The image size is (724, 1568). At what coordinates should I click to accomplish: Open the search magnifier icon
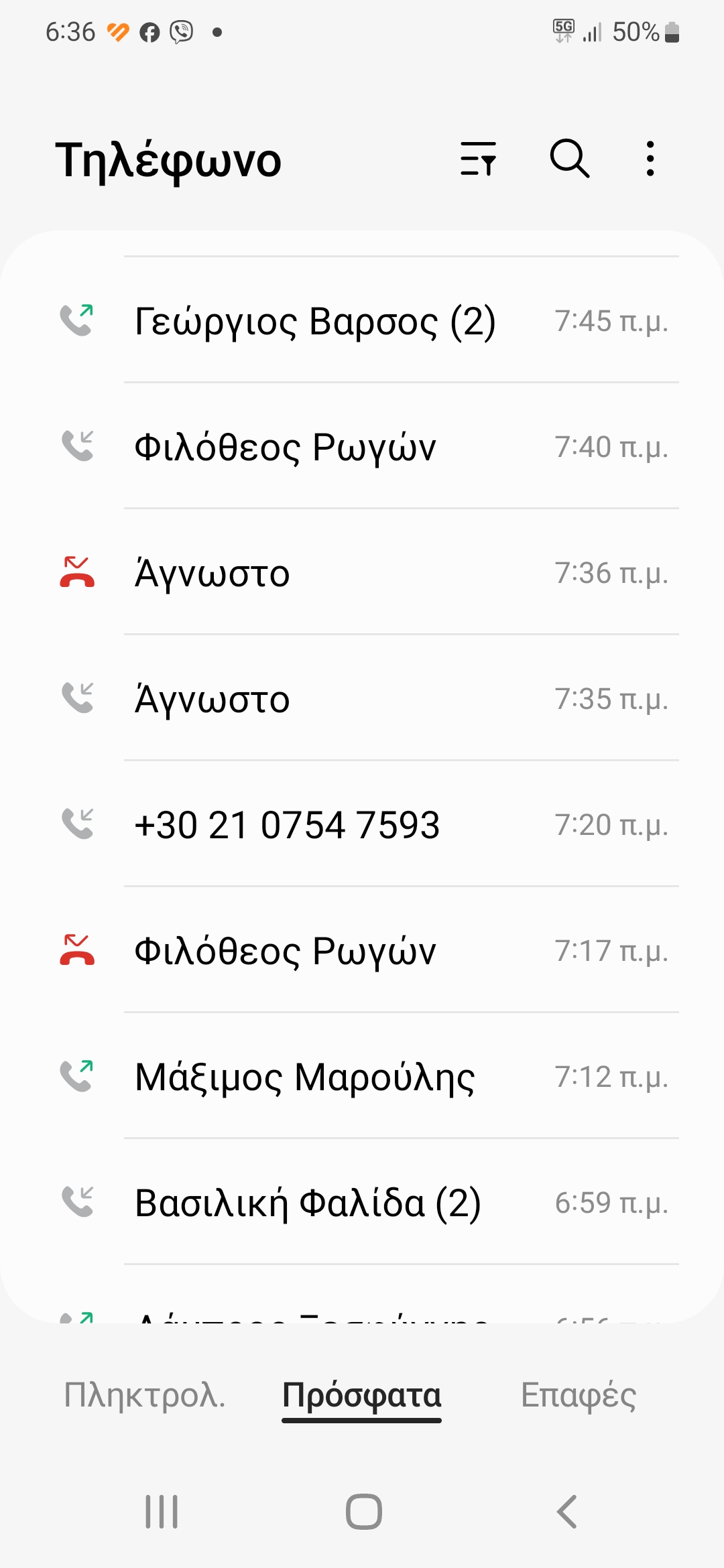570,159
